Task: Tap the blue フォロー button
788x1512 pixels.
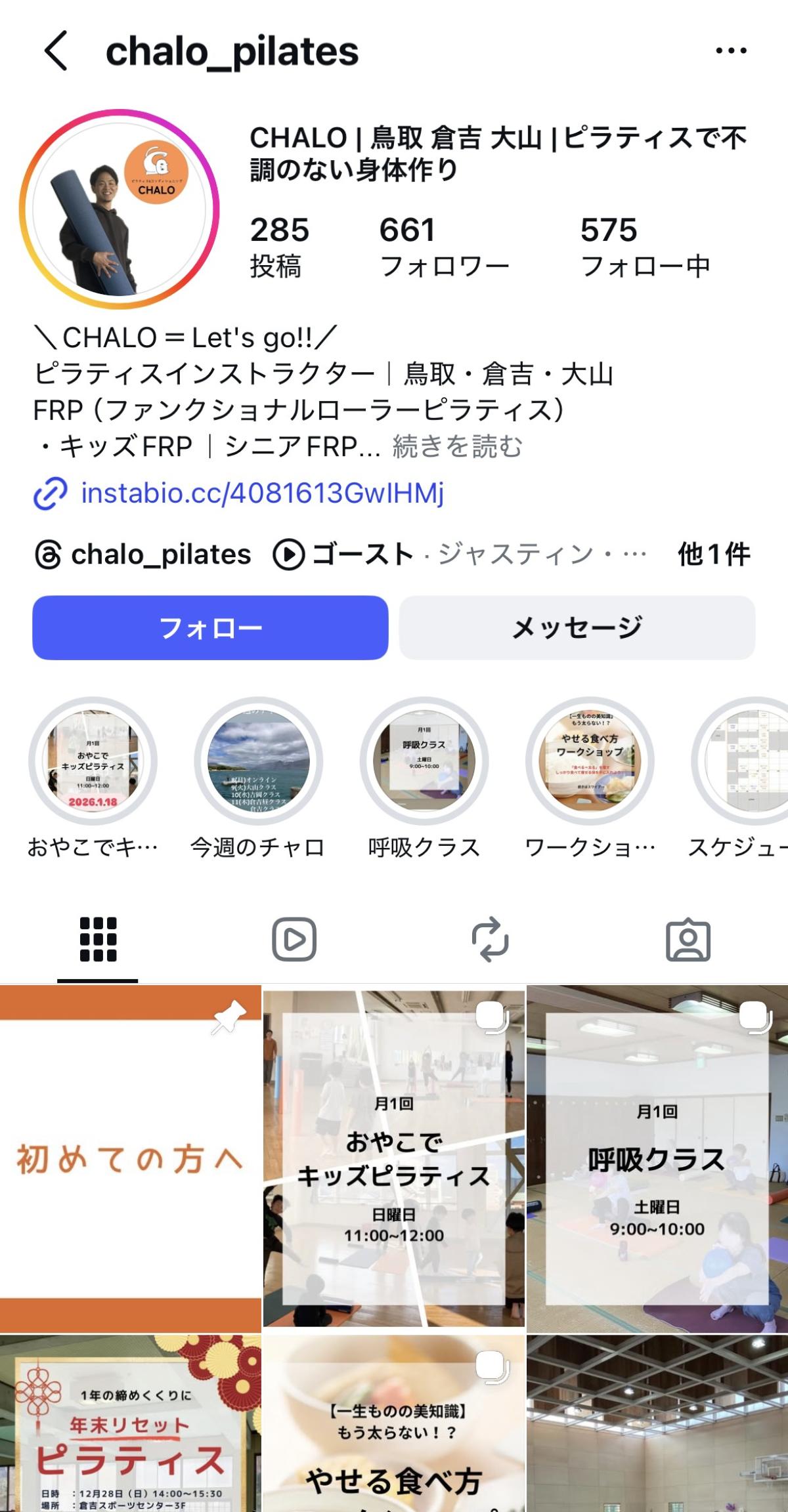Action: pyautogui.click(x=210, y=627)
